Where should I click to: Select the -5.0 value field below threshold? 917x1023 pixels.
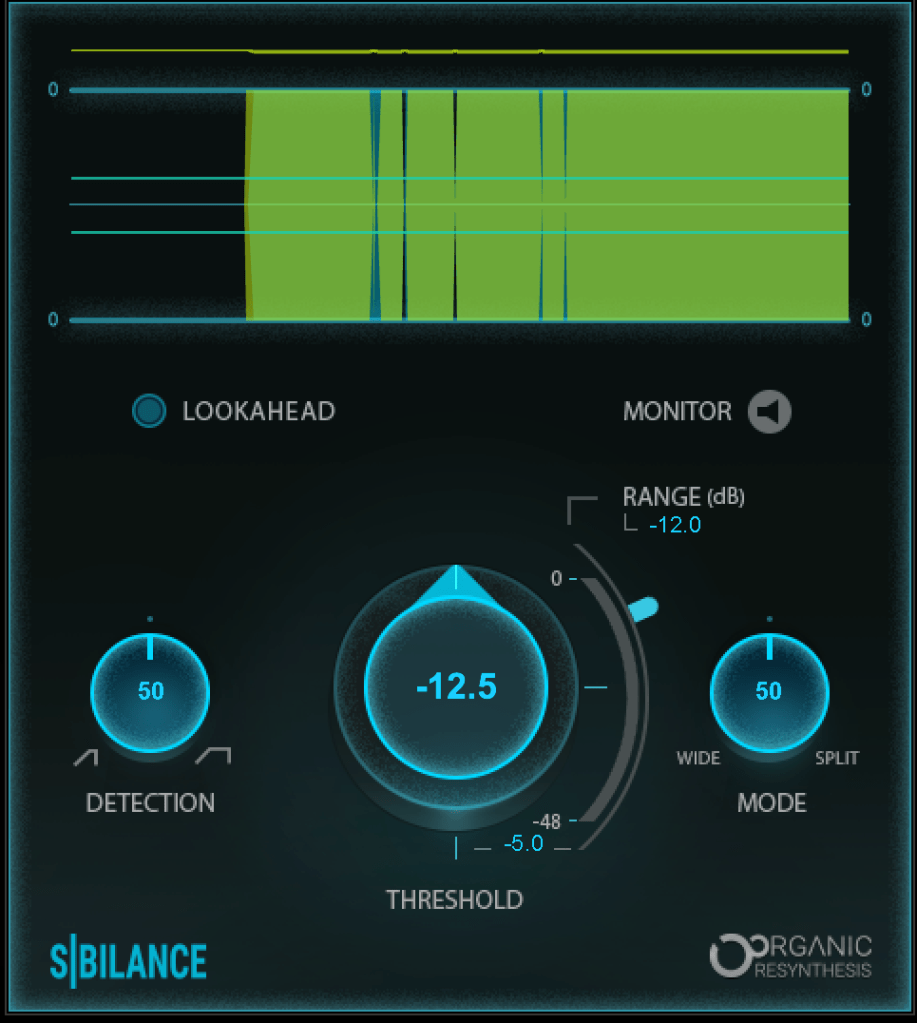tap(523, 844)
